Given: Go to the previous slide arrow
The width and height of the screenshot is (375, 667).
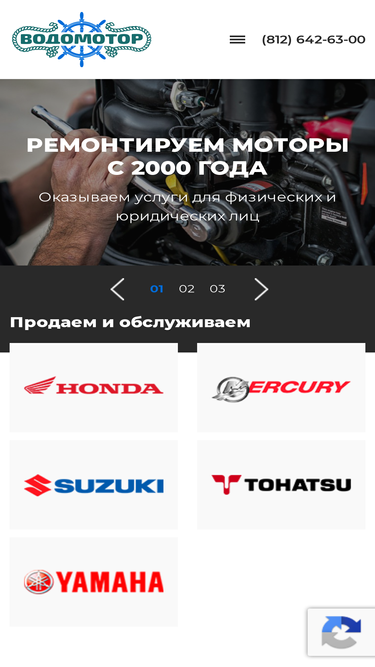Looking at the screenshot, I should point(117,289).
